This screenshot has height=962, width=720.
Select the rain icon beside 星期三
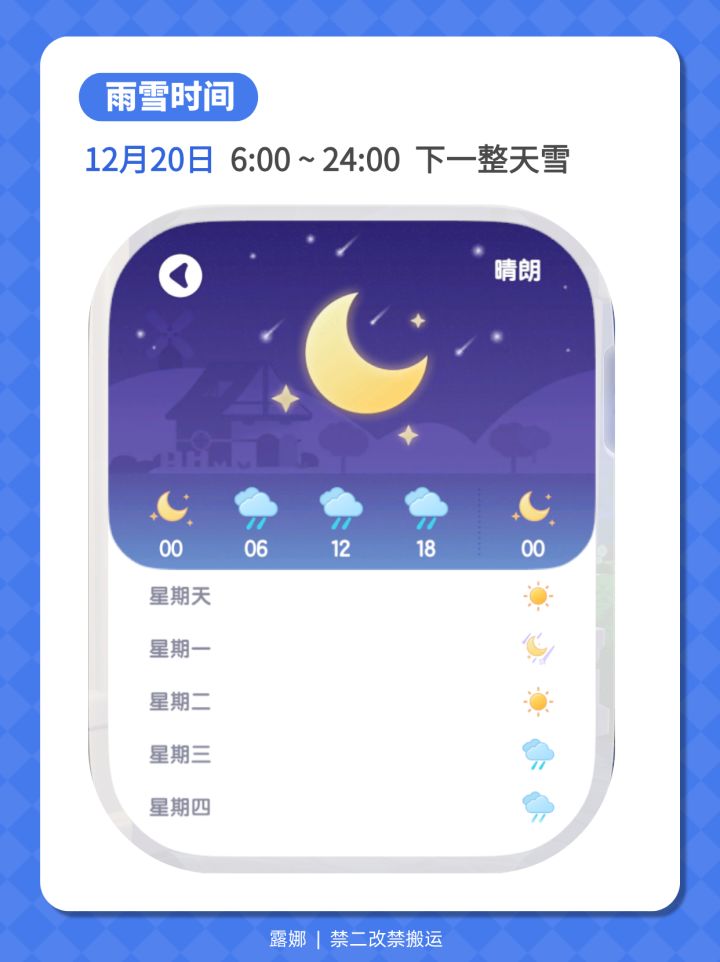536,752
